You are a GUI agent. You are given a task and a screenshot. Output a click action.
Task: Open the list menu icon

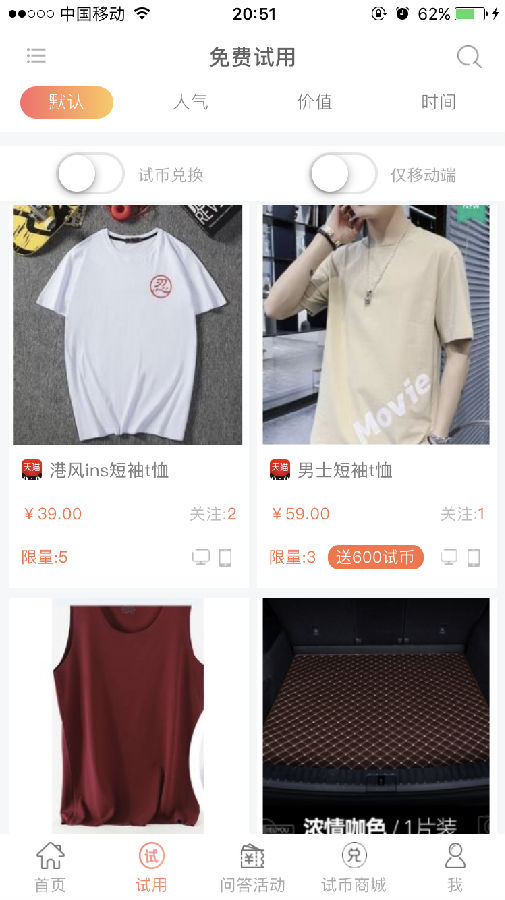(x=36, y=56)
